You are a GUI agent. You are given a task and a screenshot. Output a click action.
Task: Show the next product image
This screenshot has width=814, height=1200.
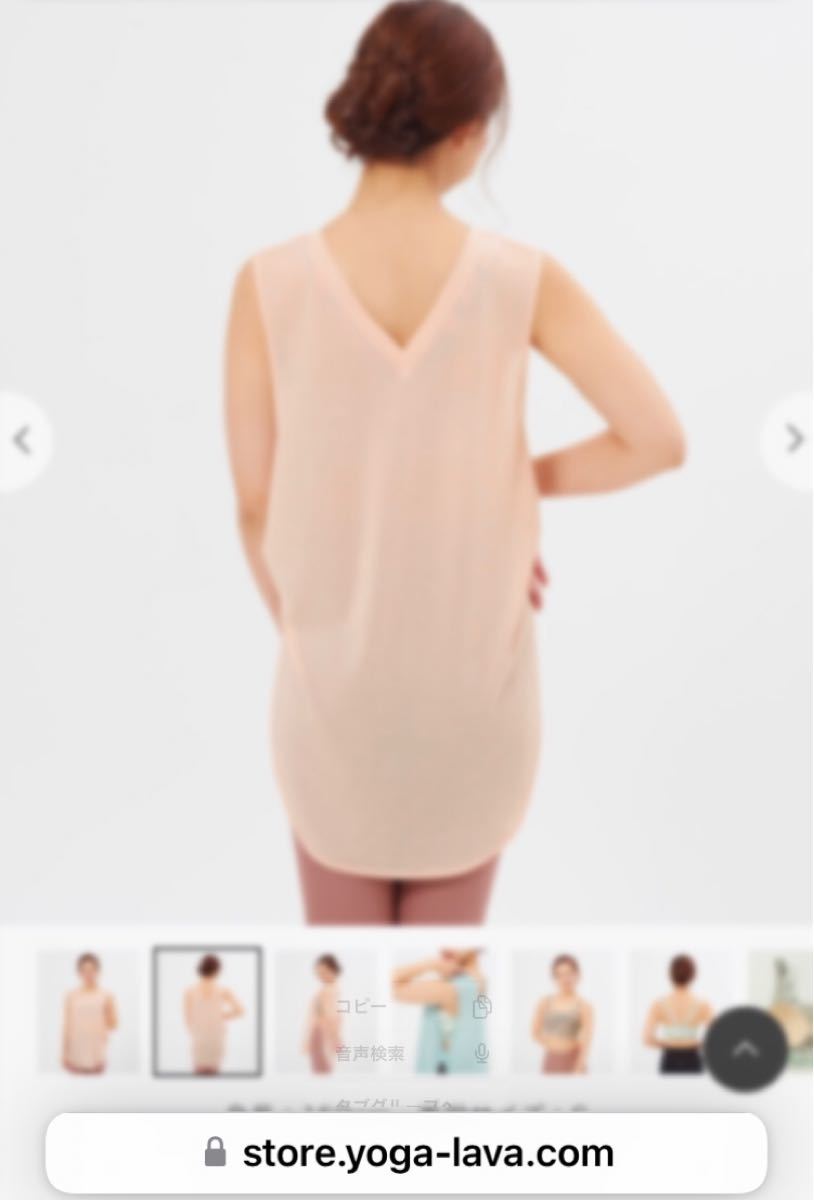[x=793, y=438]
